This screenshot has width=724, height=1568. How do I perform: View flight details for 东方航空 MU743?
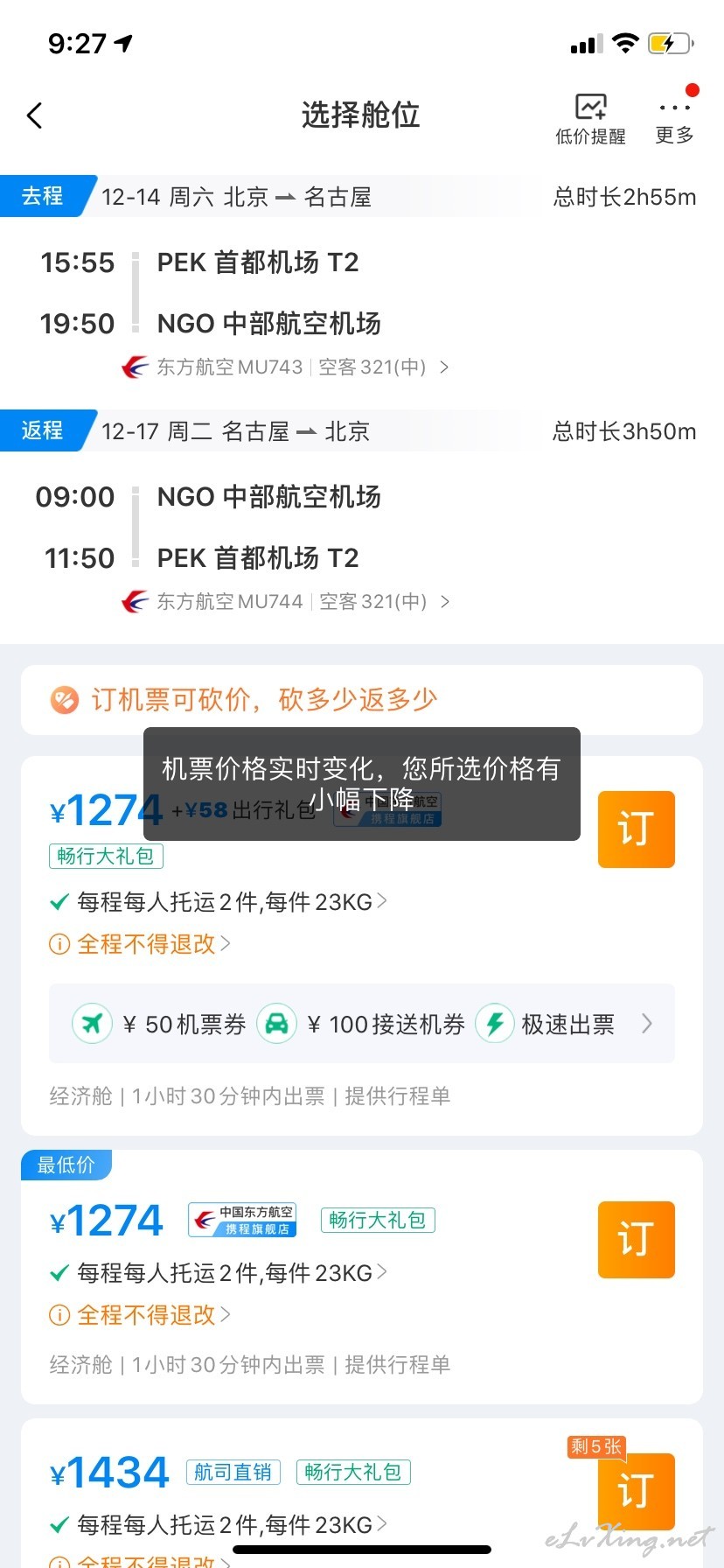click(285, 367)
